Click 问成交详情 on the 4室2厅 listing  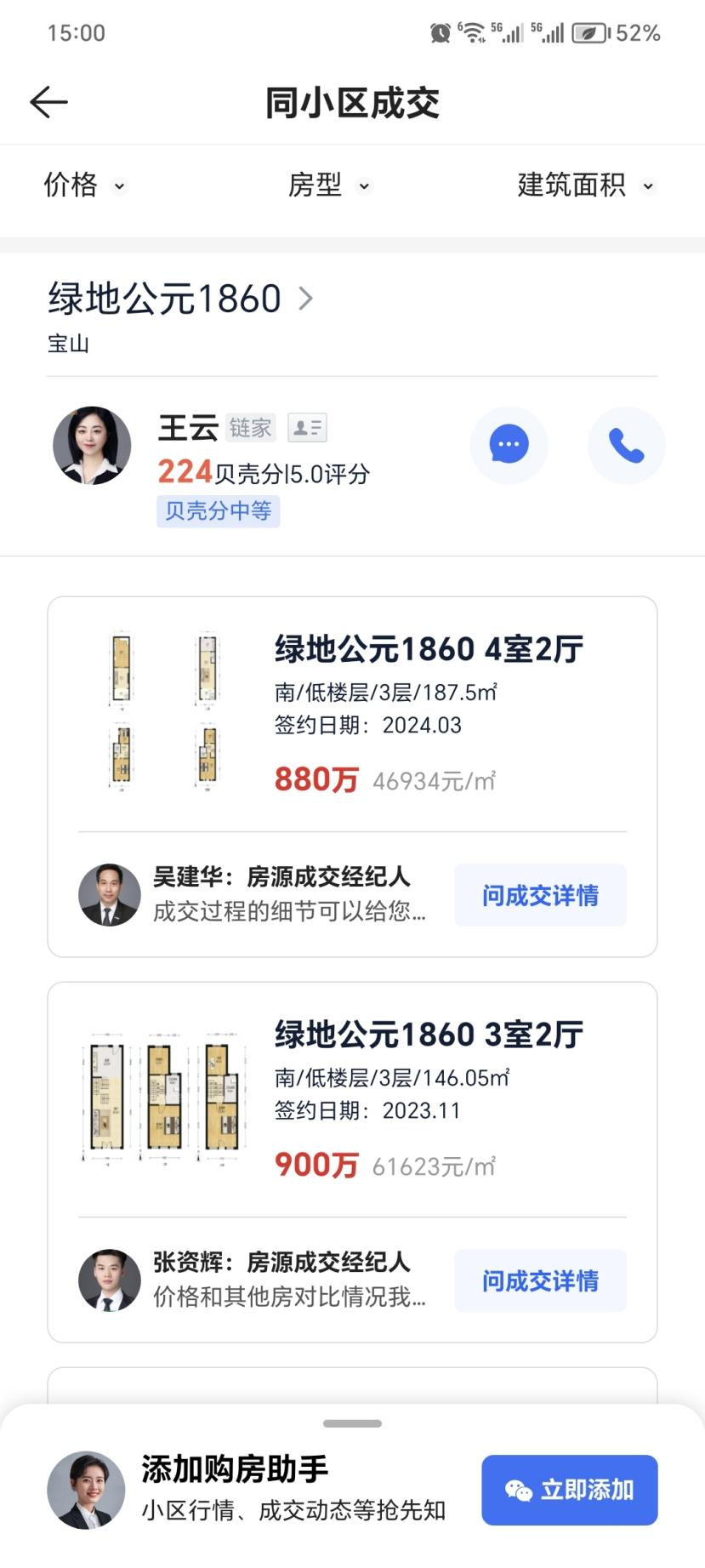[x=540, y=894]
